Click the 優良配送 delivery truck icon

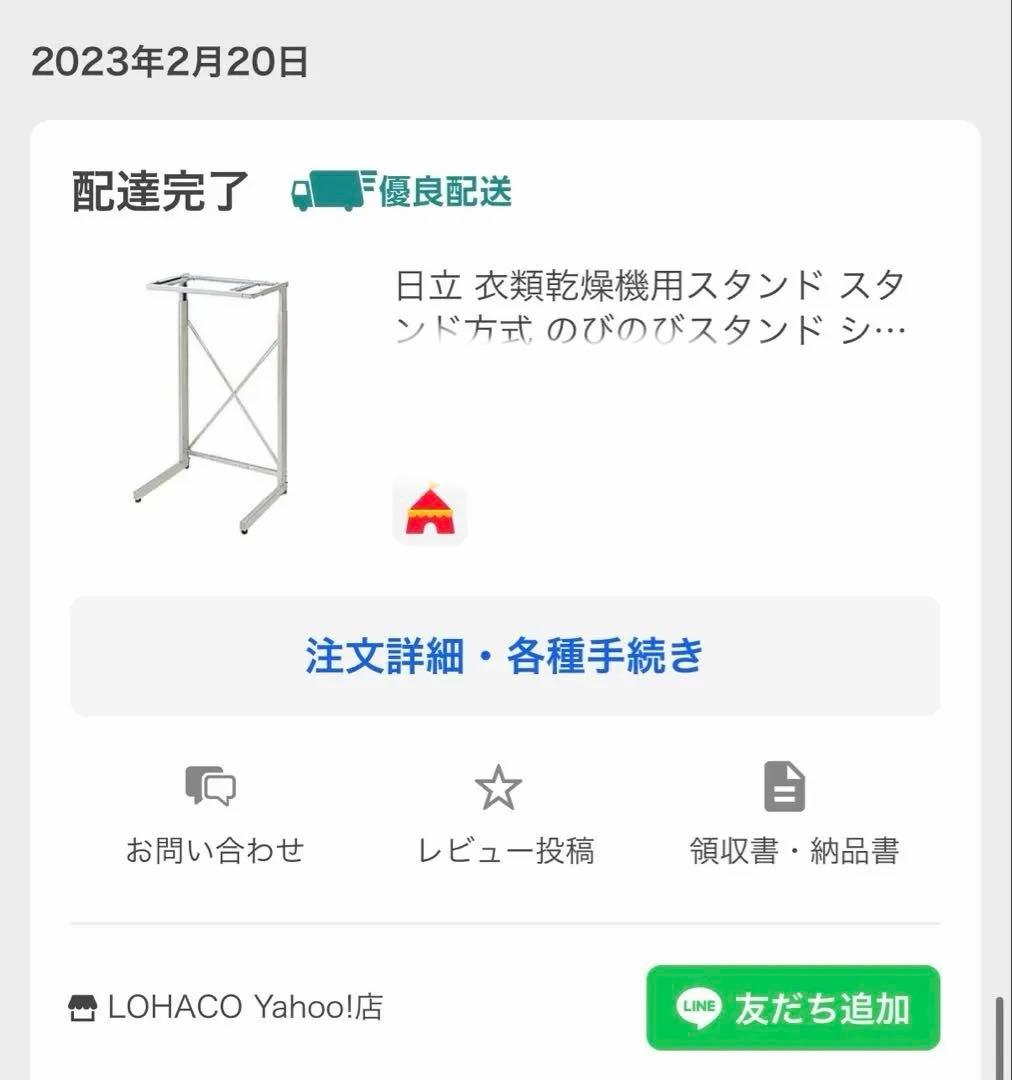click(328, 192)
